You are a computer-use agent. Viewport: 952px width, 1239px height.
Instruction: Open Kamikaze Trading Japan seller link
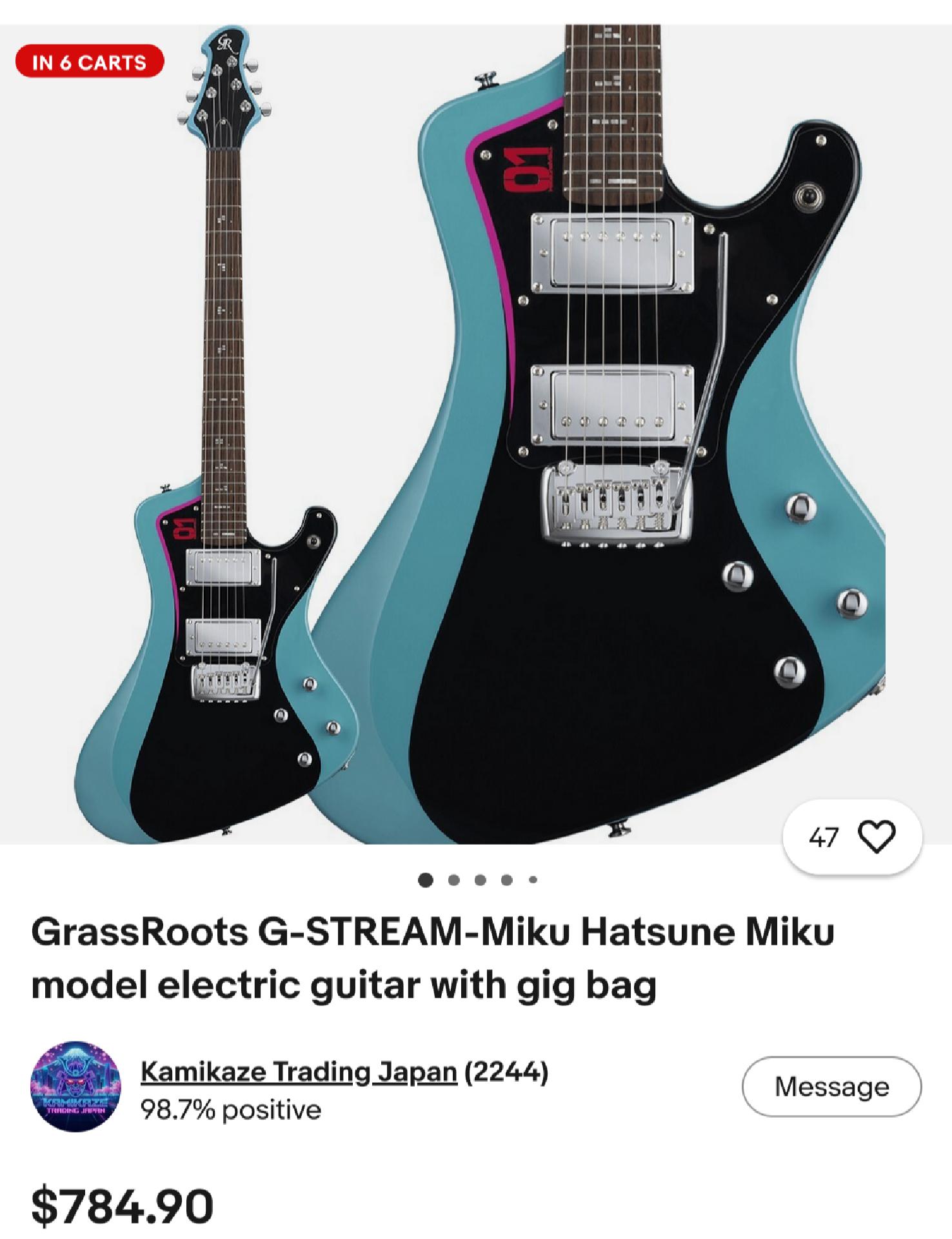[298, 1072]
